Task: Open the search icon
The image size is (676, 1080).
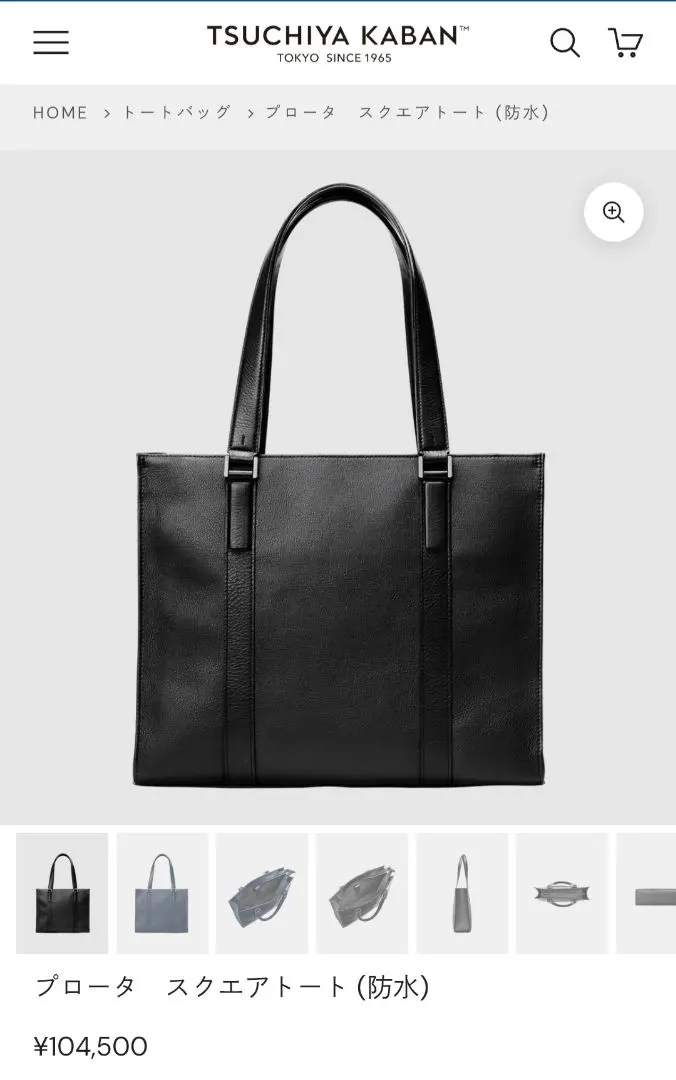Action: [565, 43]
